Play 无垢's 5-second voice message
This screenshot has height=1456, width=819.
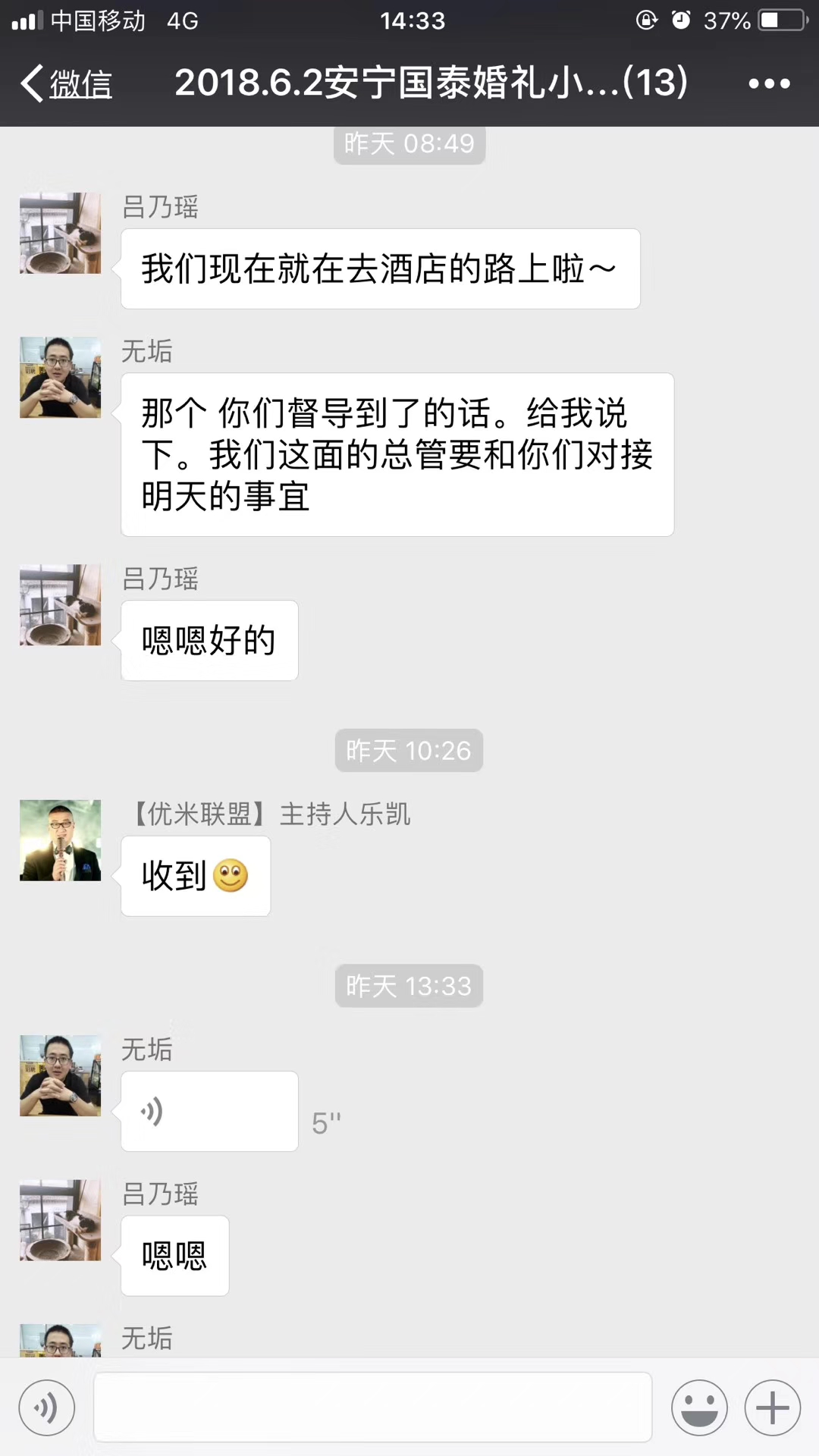click(x=209, y=1111)
